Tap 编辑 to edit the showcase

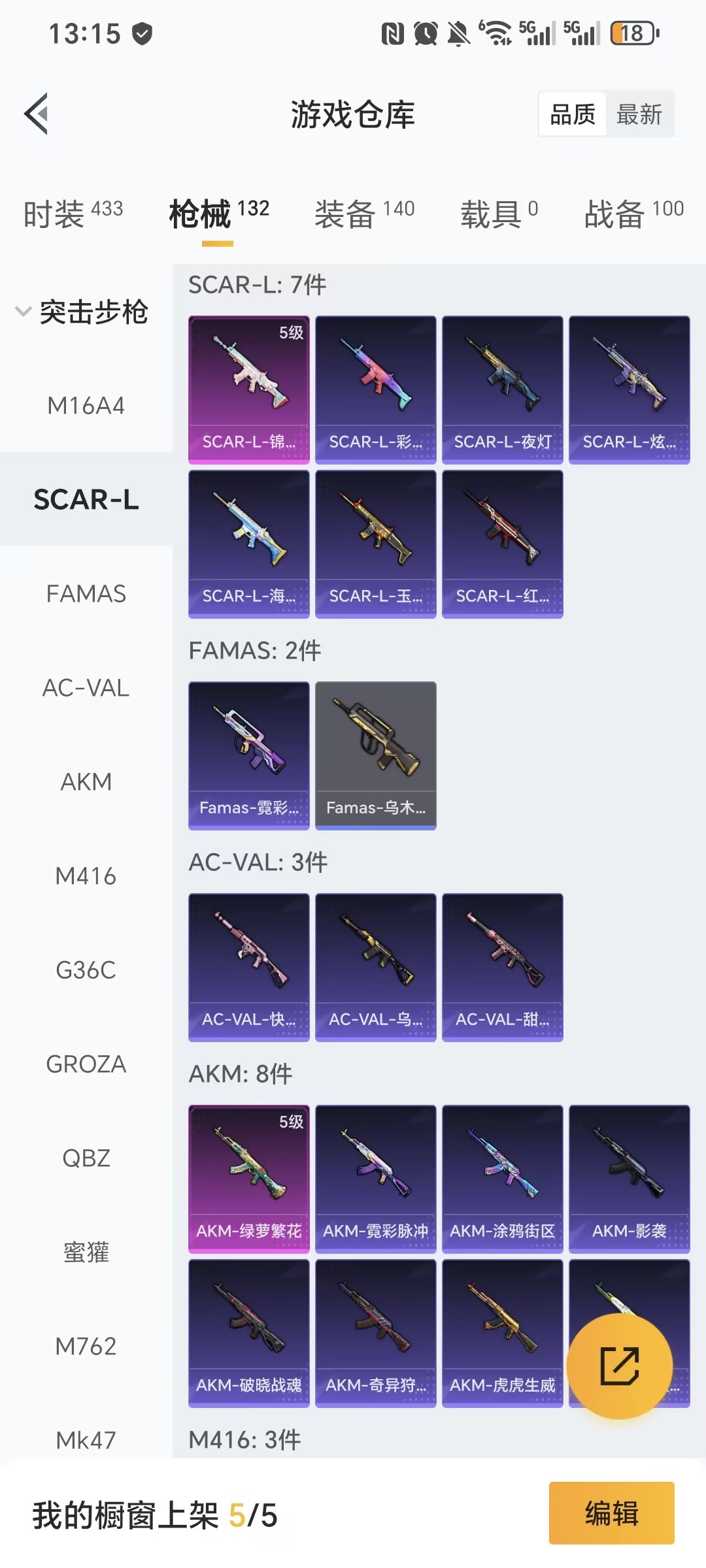pos(611,1513)
